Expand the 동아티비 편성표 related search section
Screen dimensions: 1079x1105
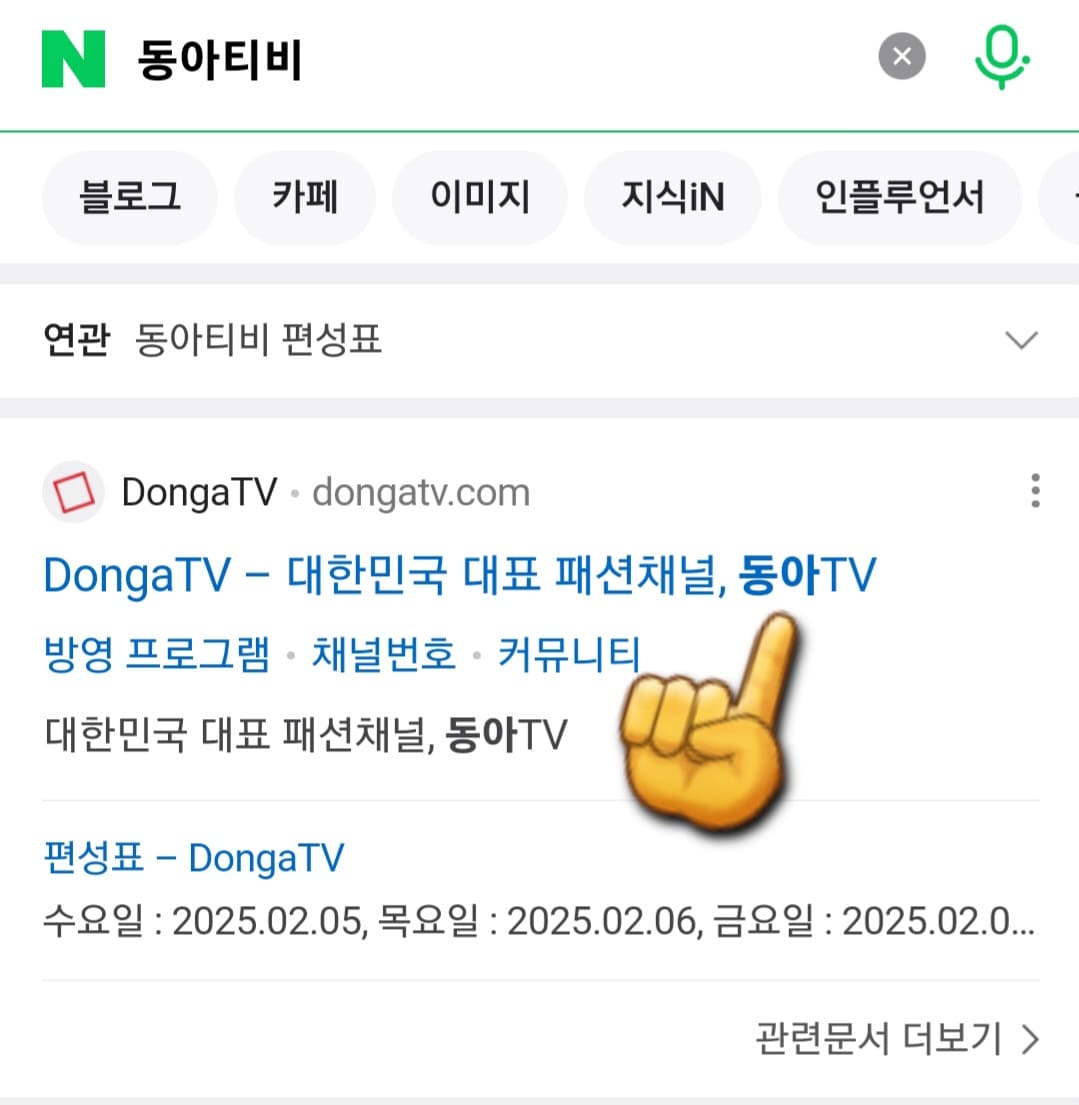(1021, 340)
